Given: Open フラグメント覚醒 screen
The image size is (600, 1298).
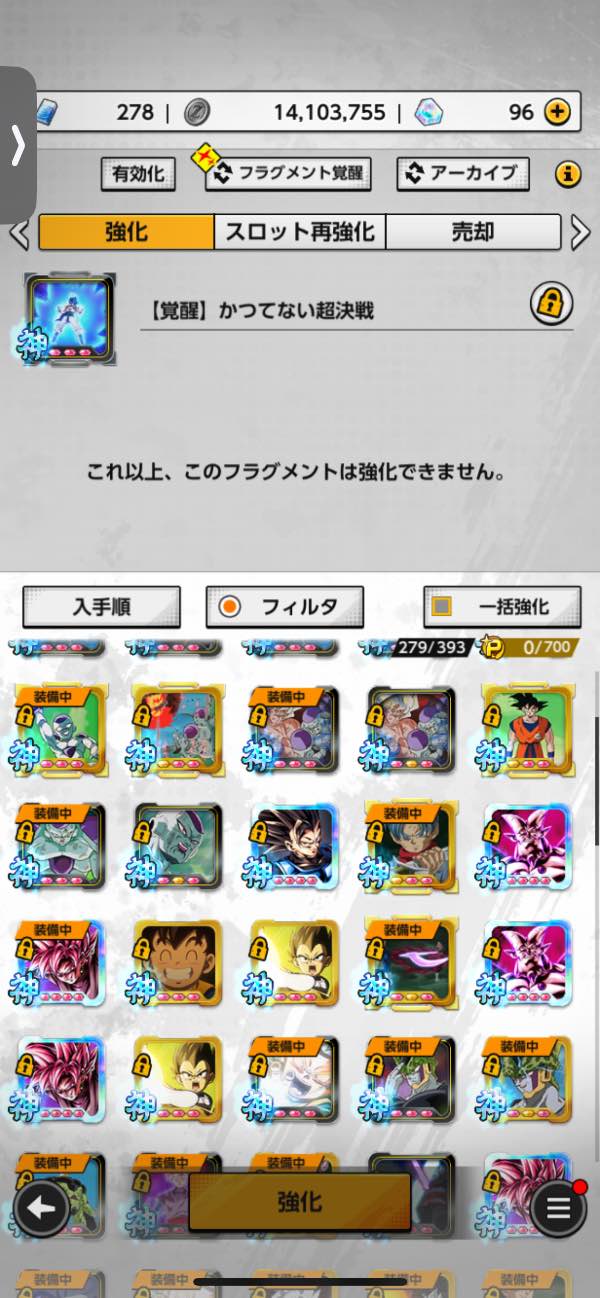Looking at the screenshot, I should [x=289, y=173].
